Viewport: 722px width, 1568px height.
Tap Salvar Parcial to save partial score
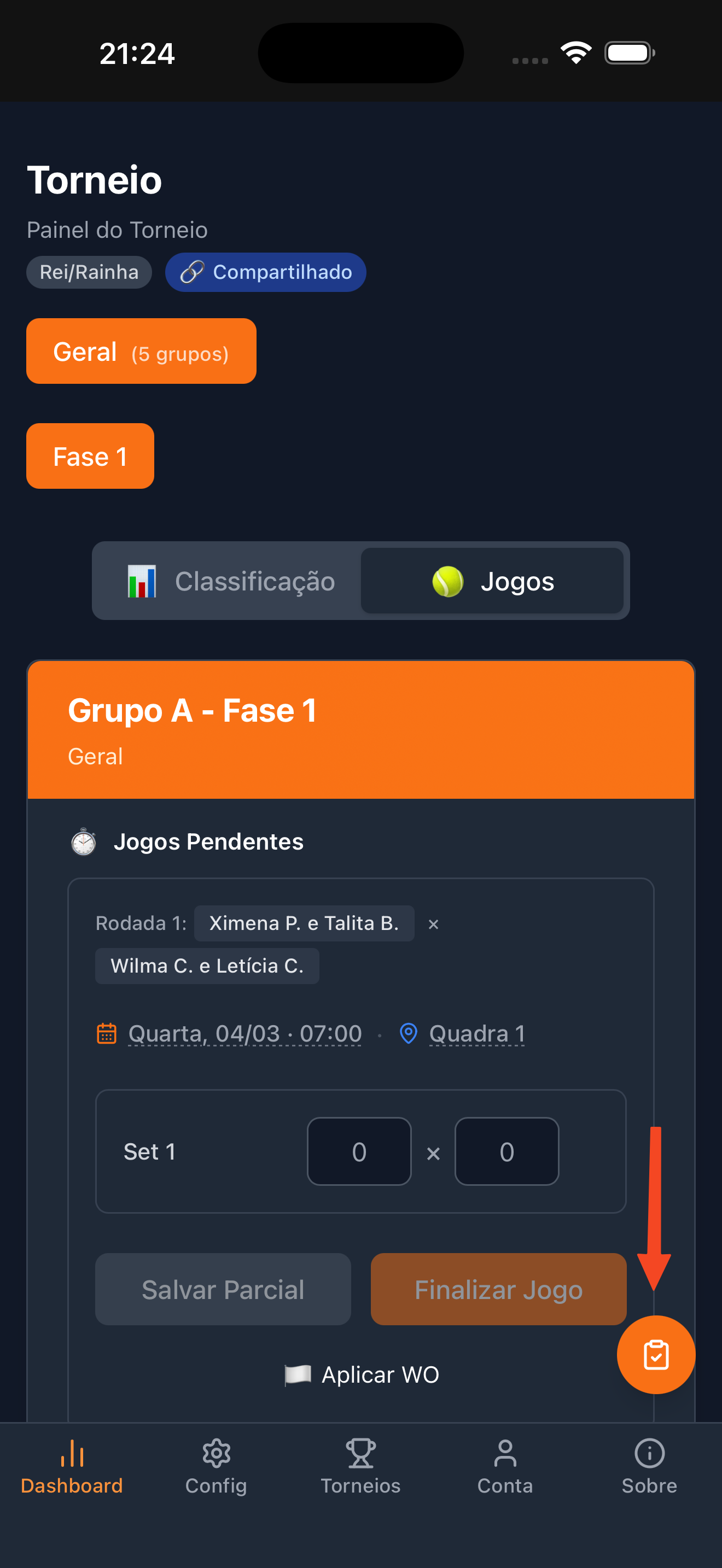point(223,1289)
